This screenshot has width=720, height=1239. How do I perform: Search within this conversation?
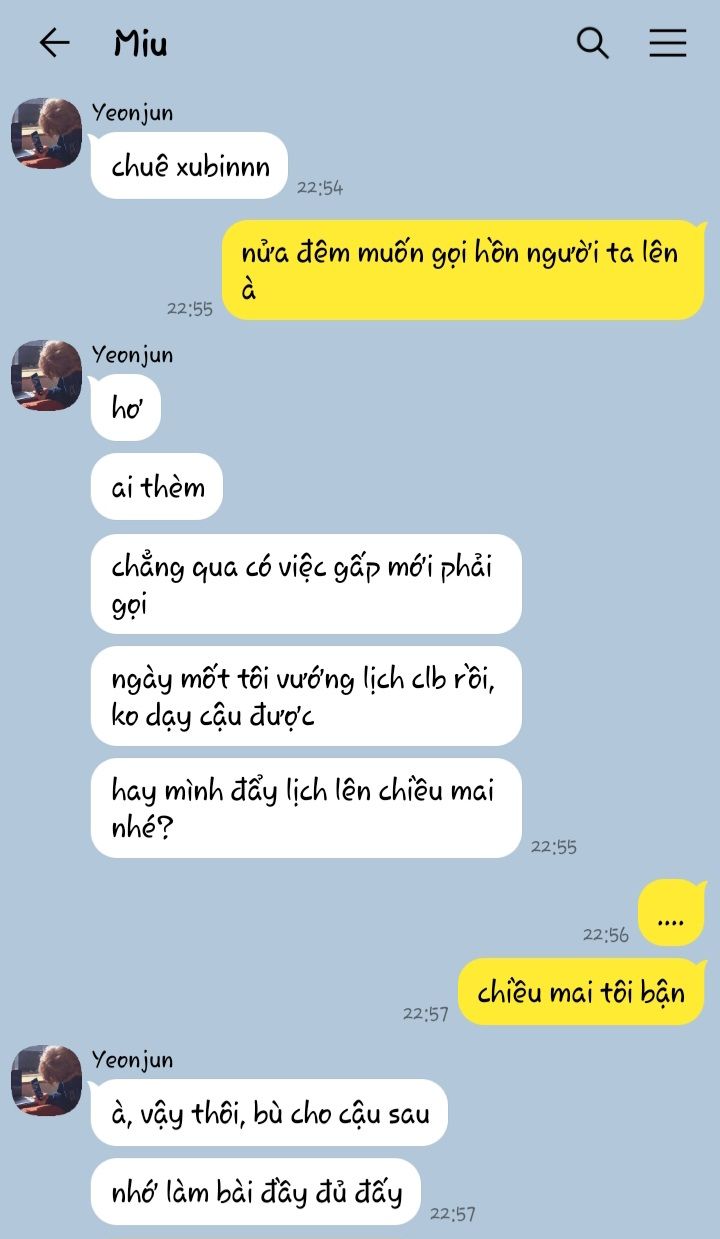(x=593, y=42)
